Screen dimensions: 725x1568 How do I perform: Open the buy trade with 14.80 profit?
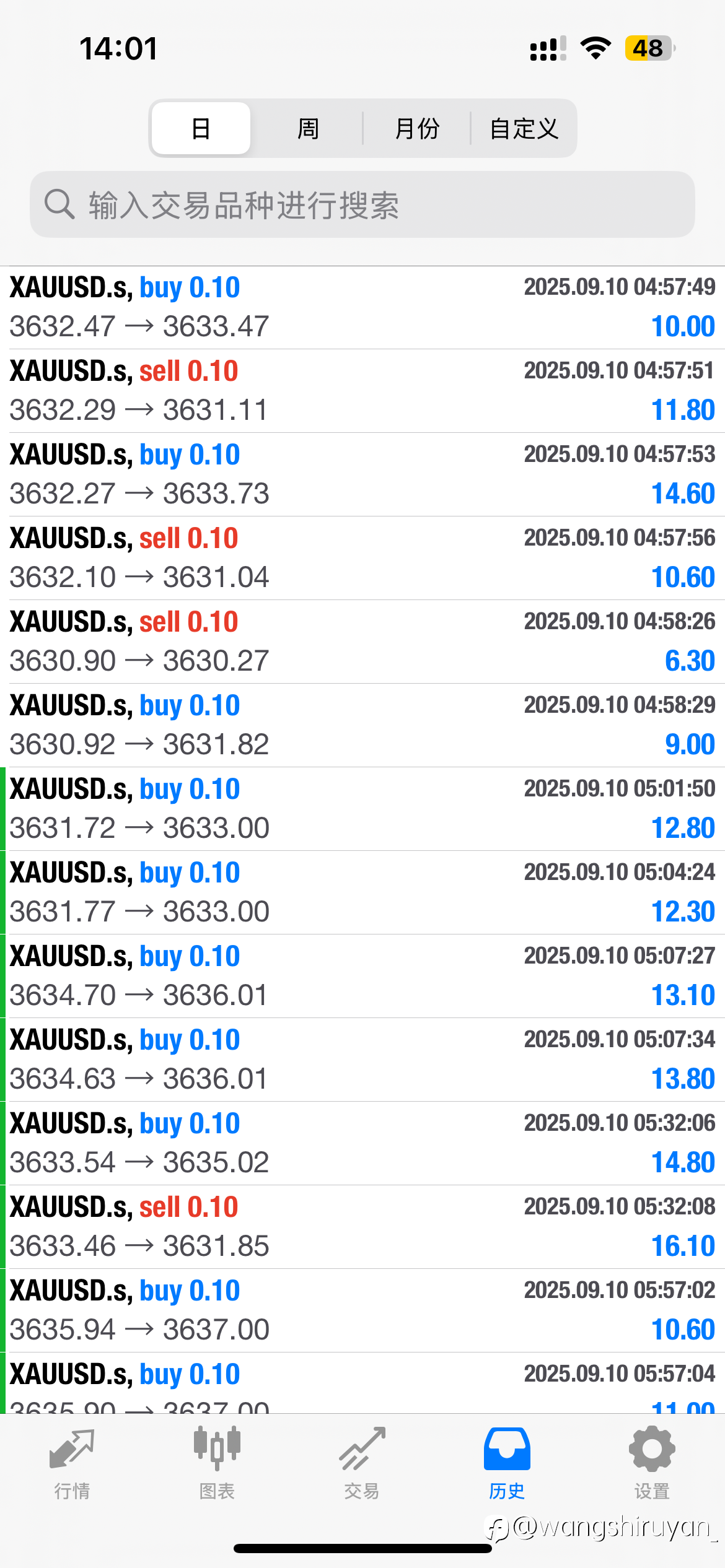362,1143
